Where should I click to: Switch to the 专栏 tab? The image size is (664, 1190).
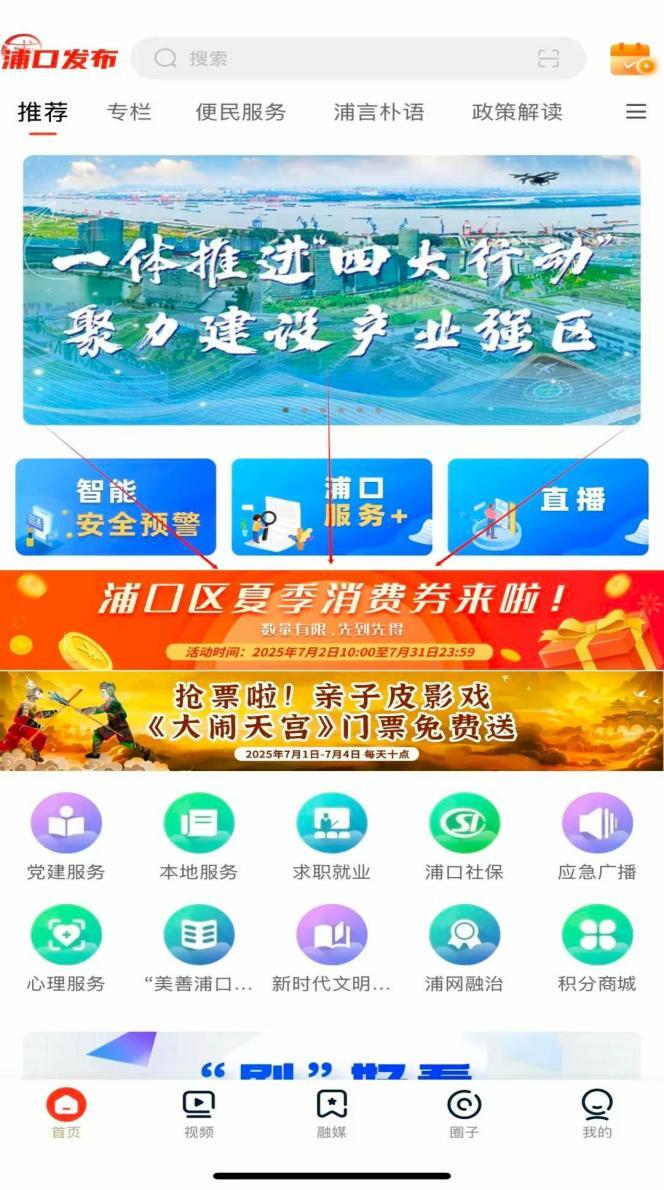tap(129, 112)
